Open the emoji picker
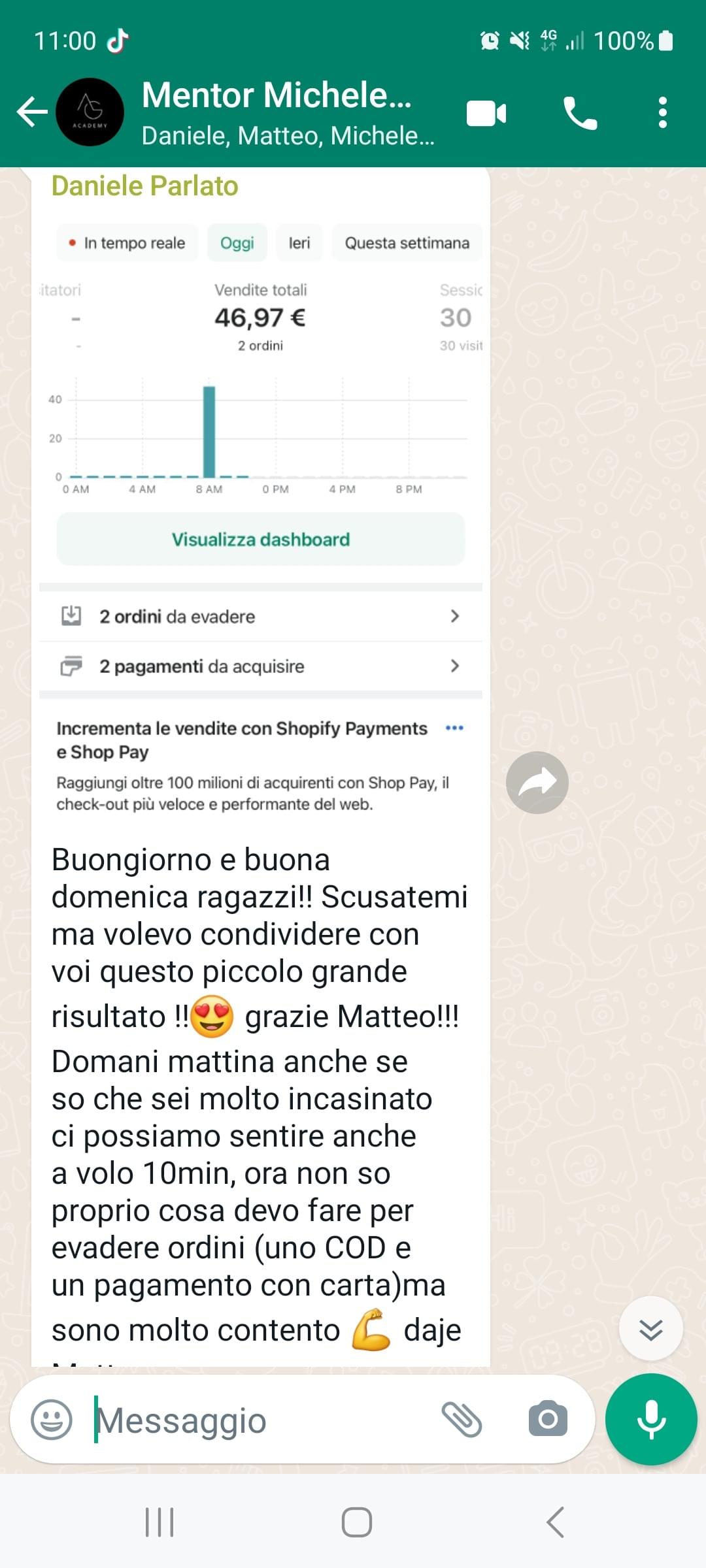The width and height of the screenshot is (706, 1568). [52, 1420]
